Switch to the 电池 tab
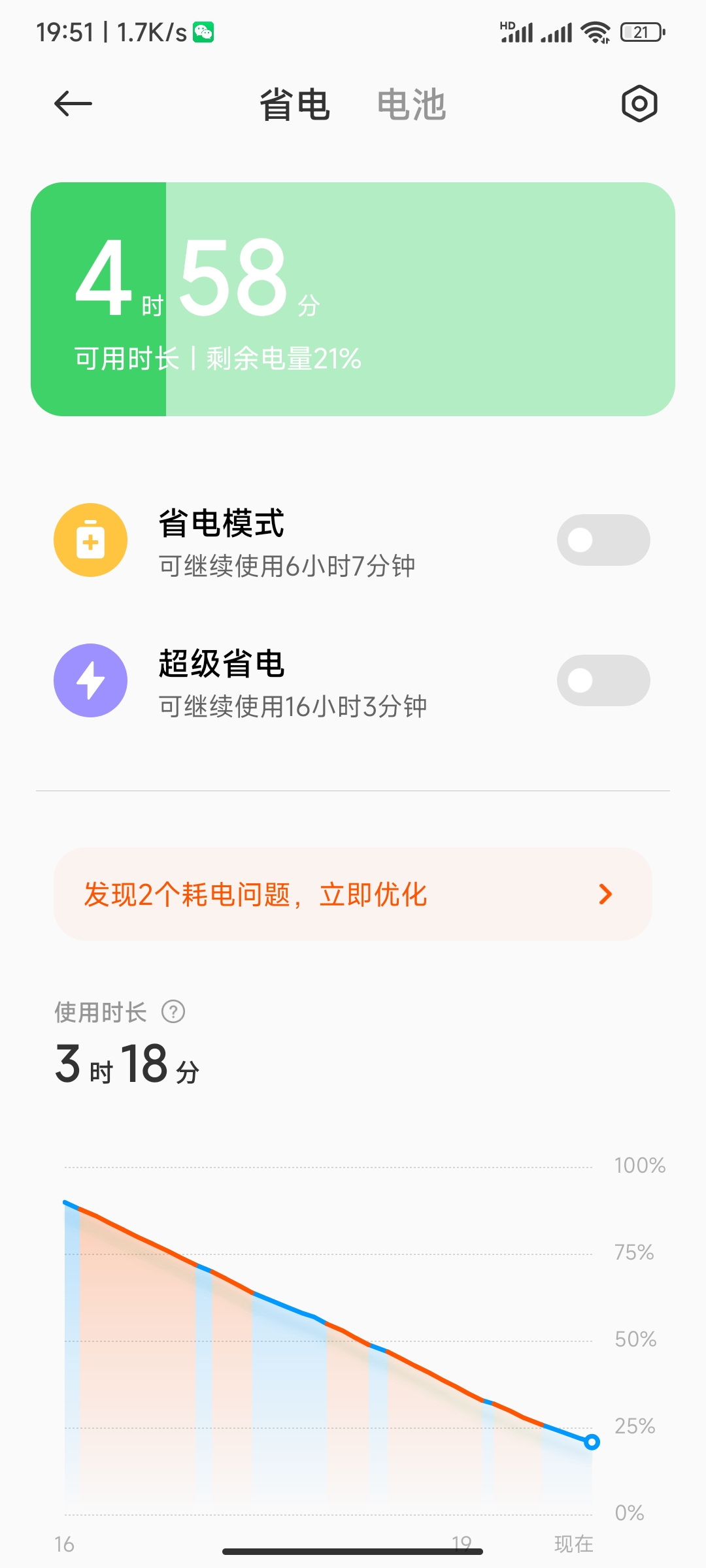The width and height of the screenshot is (706, 1568). (x=411, y=105)
